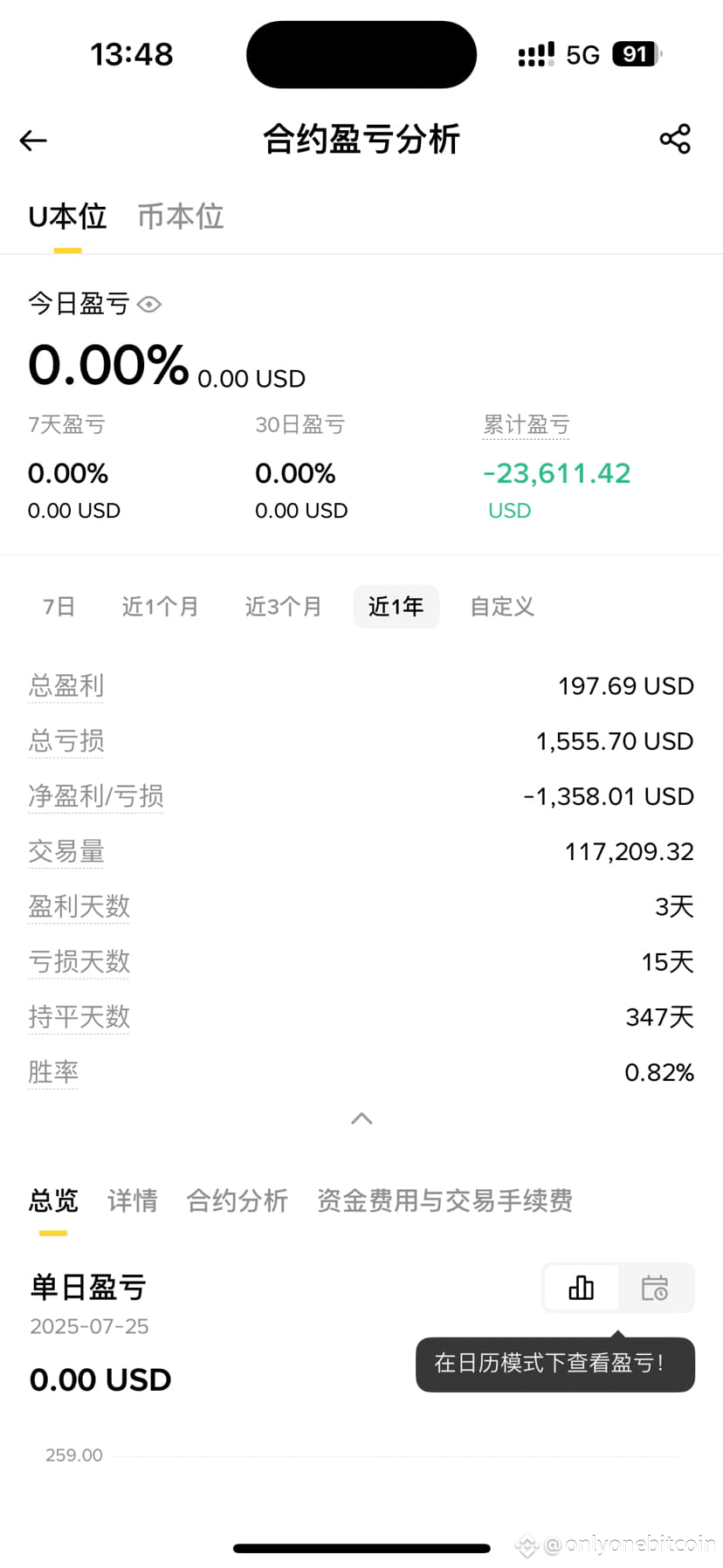This screenshot has height=1568, width=723.
Task: Share the futures PnL analysis
Action: click(x=675, y=139)
